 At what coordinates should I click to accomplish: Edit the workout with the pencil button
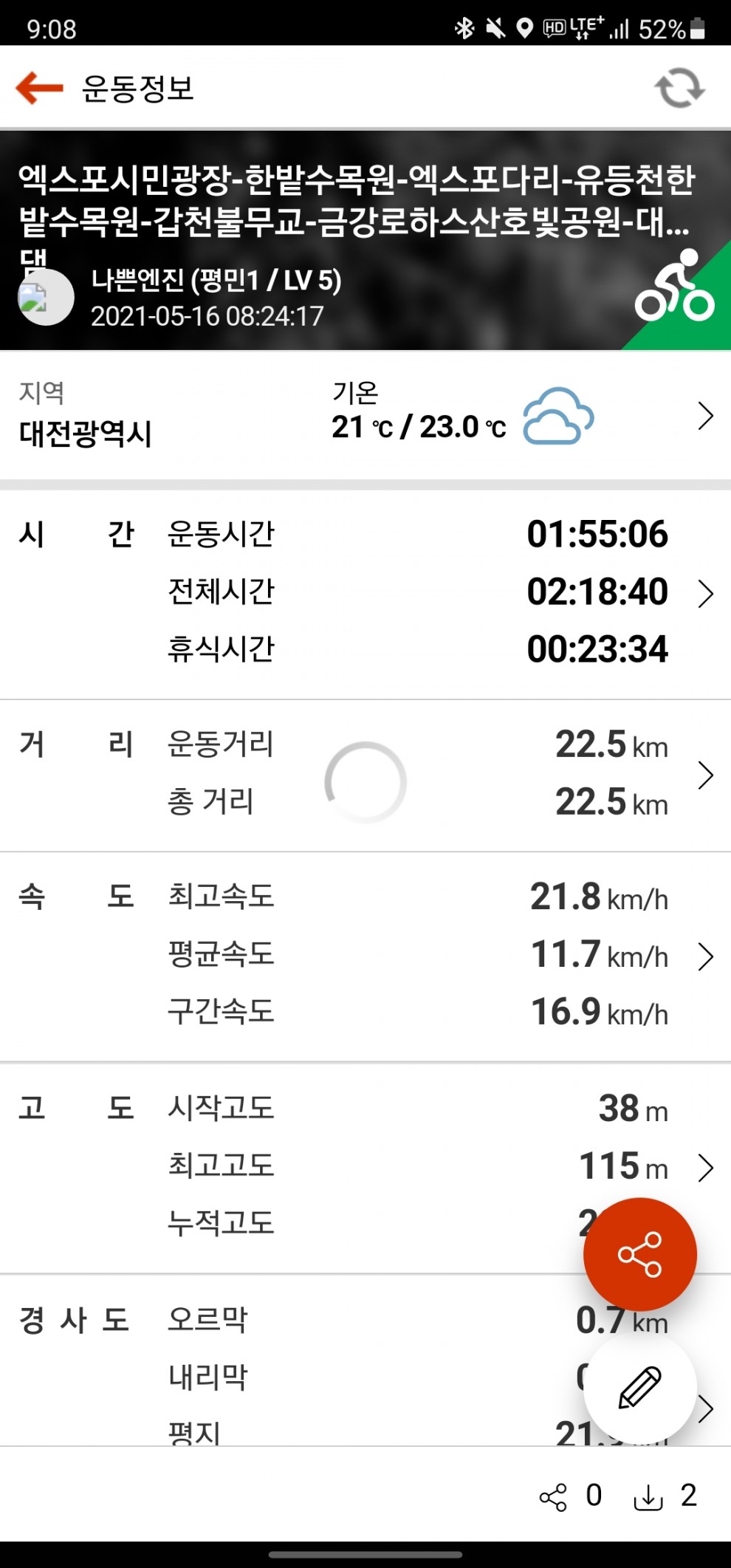[x=639, y=1389]
